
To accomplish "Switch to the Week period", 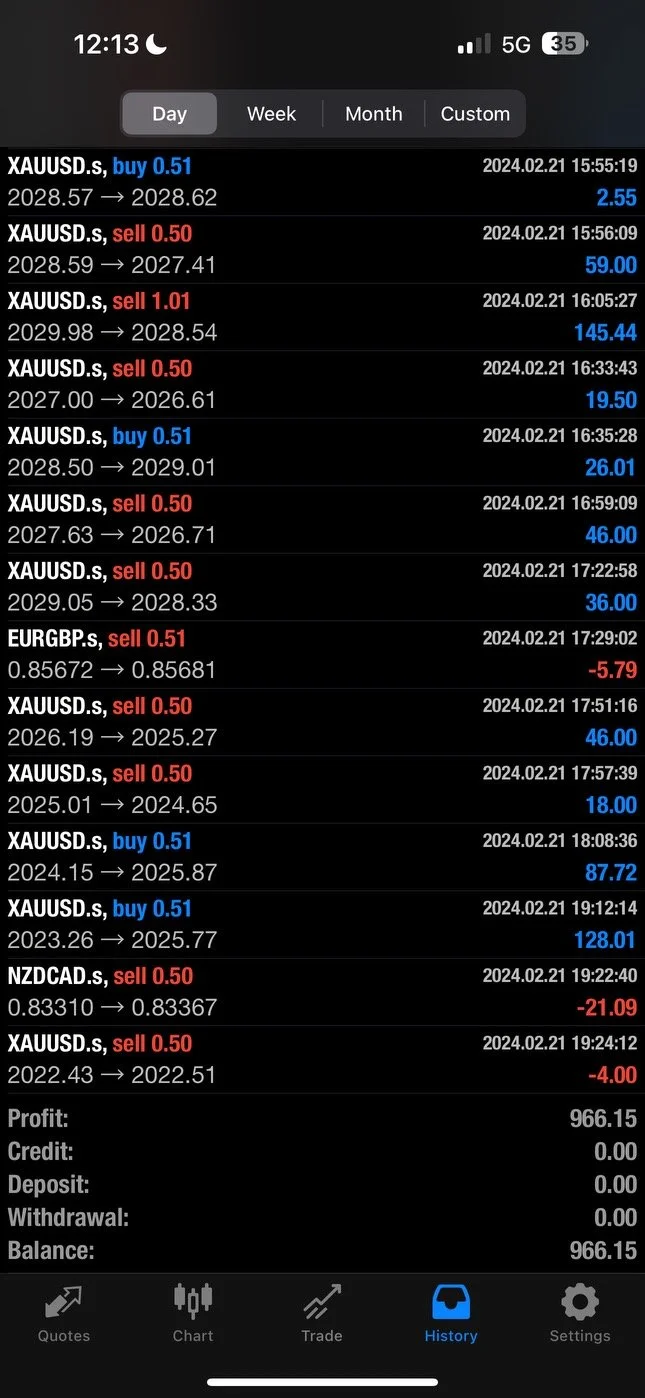I will [271, 114].
